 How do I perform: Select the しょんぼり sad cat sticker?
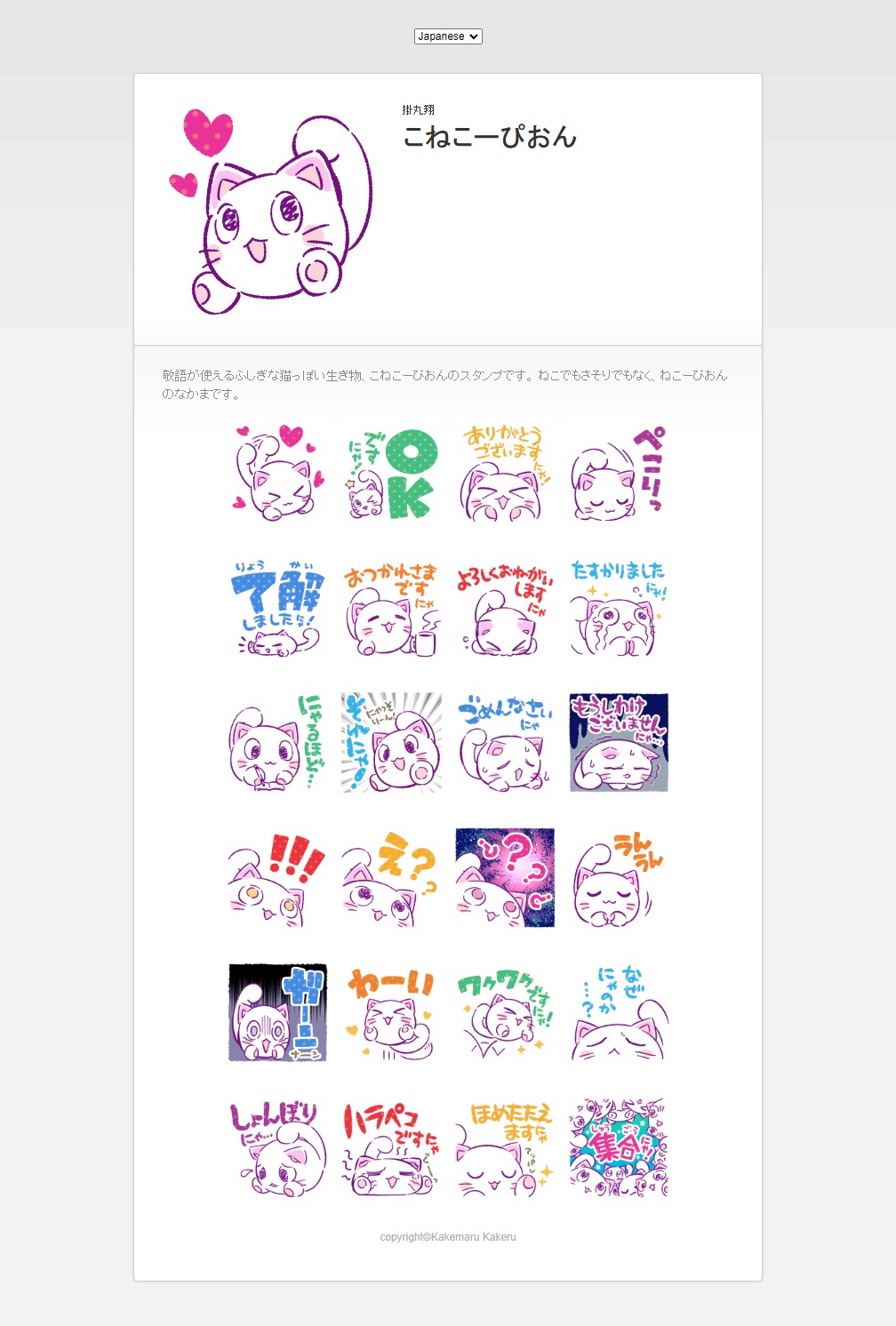[277, 1148]
